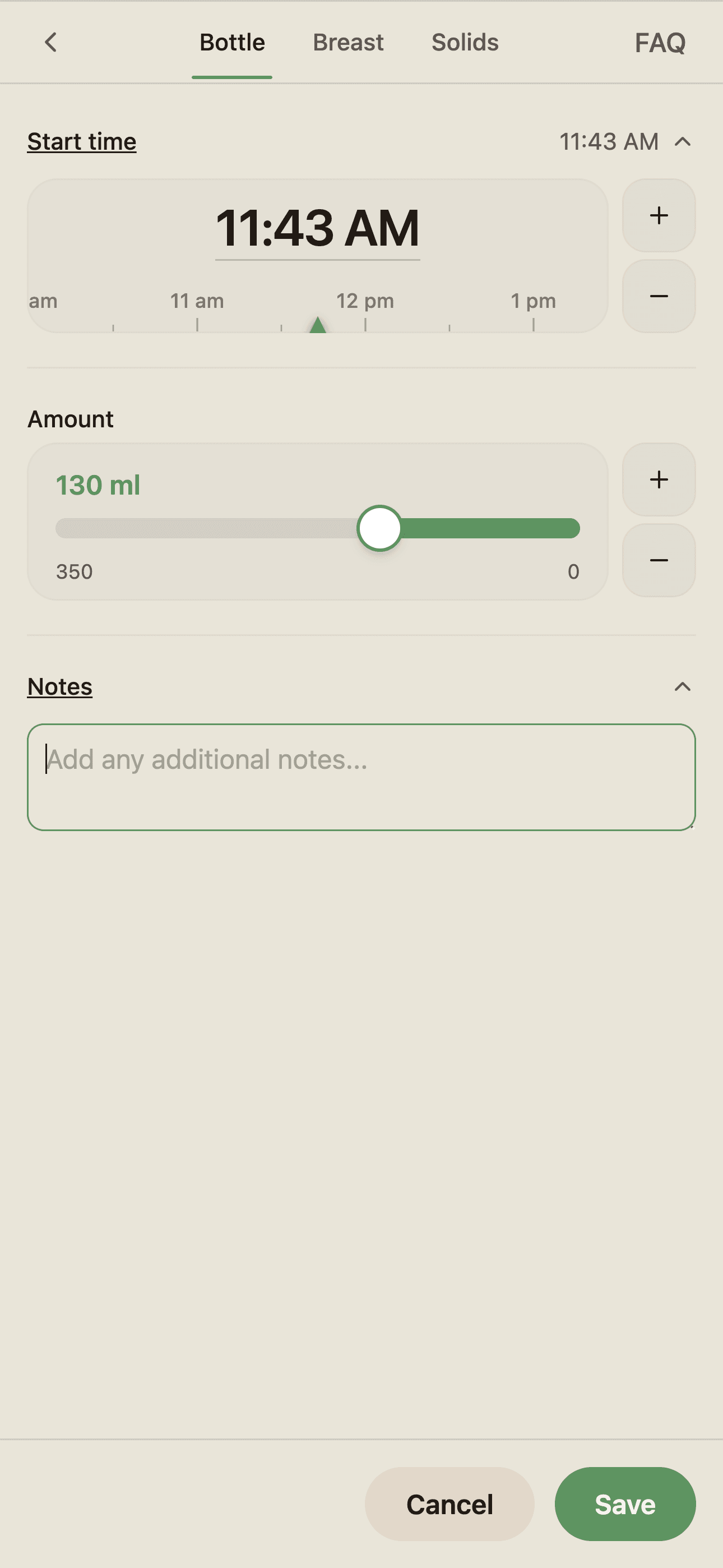Decrease feeding amount with the minus button
The height and width of the screenshot is (1568, 723).
click(659, 560)
